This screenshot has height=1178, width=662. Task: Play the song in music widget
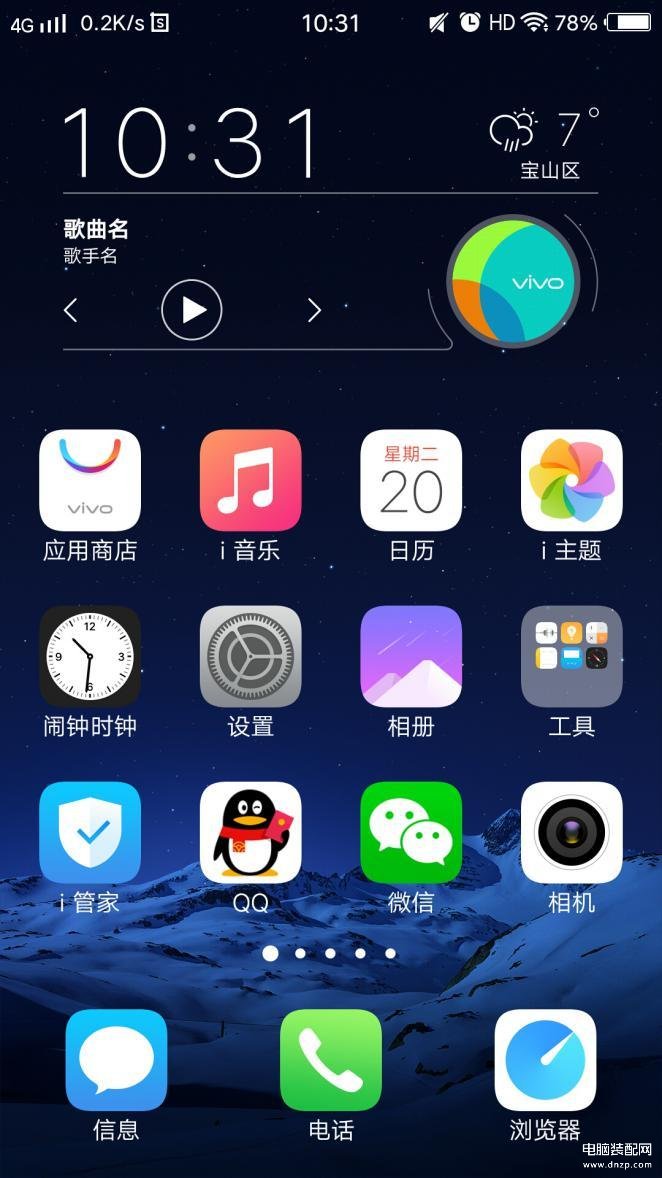(191, 310)
